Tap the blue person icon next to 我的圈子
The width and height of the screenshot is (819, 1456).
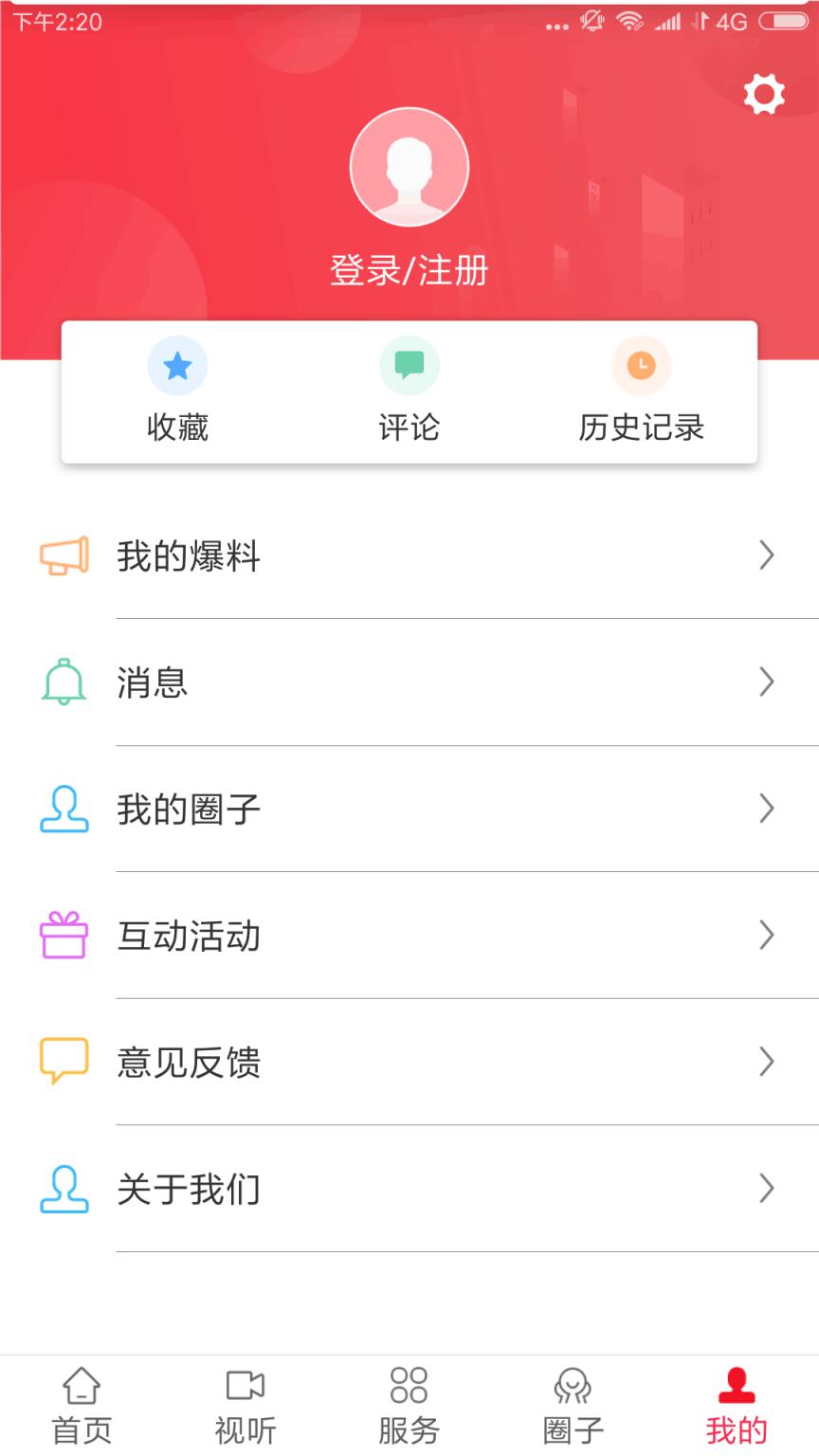tap(63, 809)
